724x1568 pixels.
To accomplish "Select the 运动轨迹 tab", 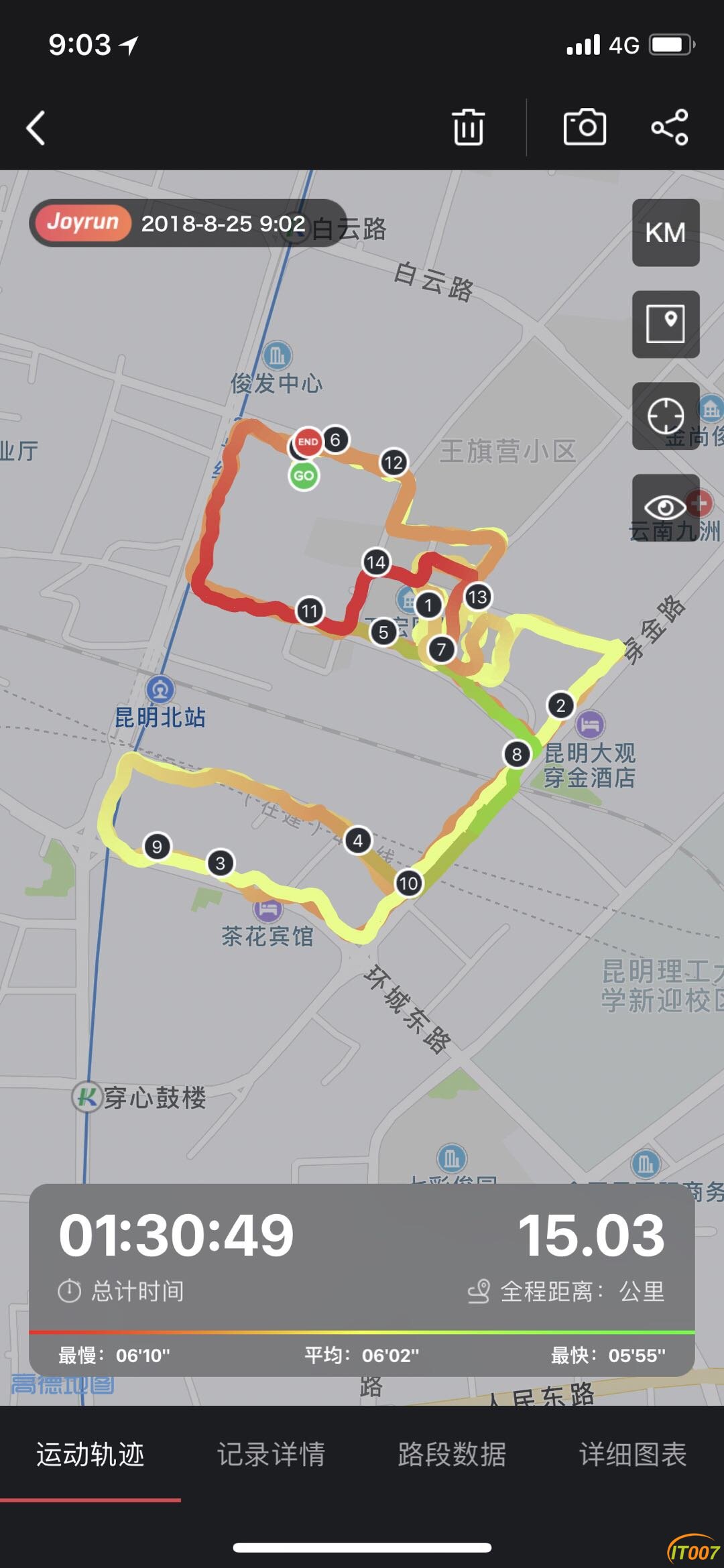I will coord(90,1455).
